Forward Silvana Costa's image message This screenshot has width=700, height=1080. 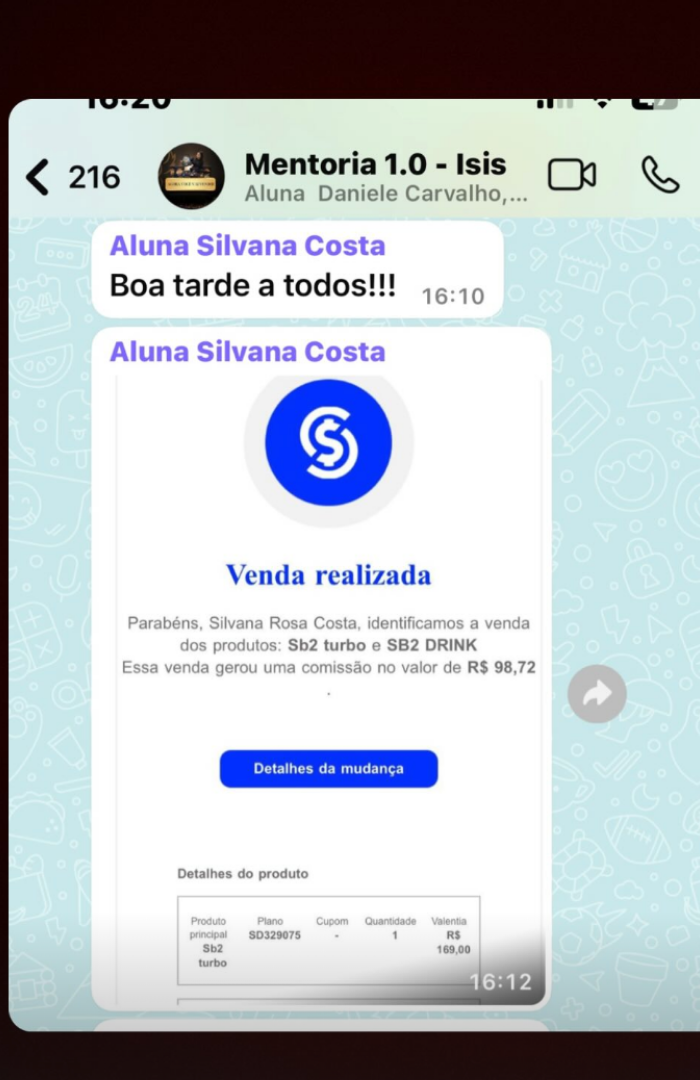pos(597,693)
